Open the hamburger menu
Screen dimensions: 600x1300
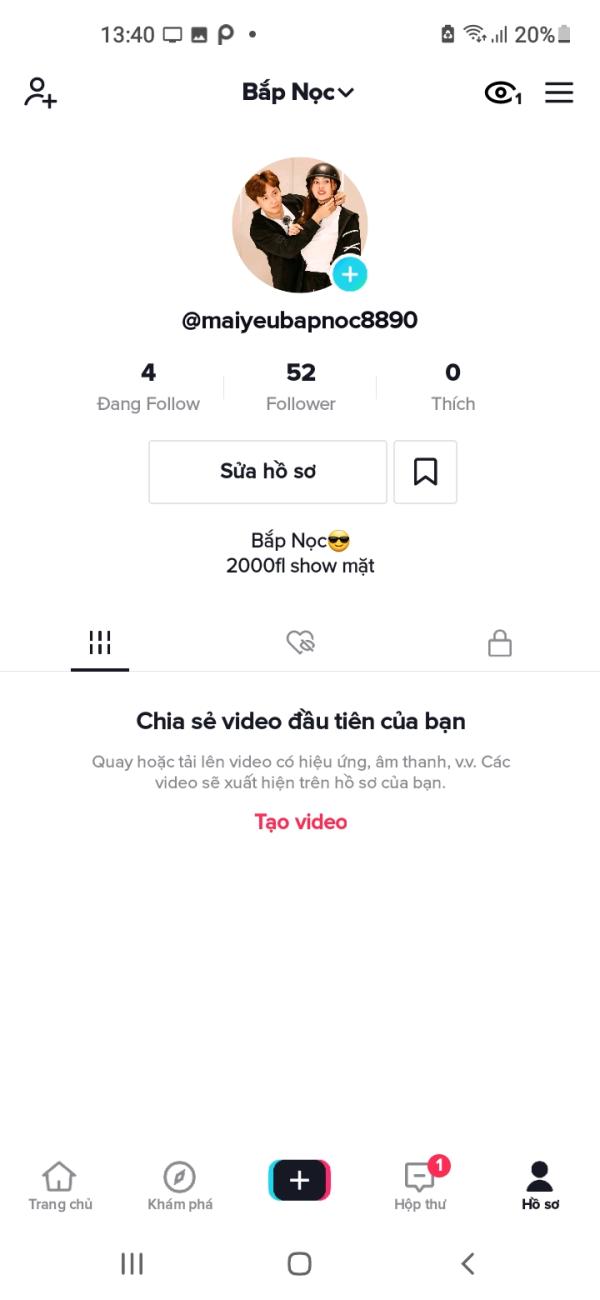559,92
